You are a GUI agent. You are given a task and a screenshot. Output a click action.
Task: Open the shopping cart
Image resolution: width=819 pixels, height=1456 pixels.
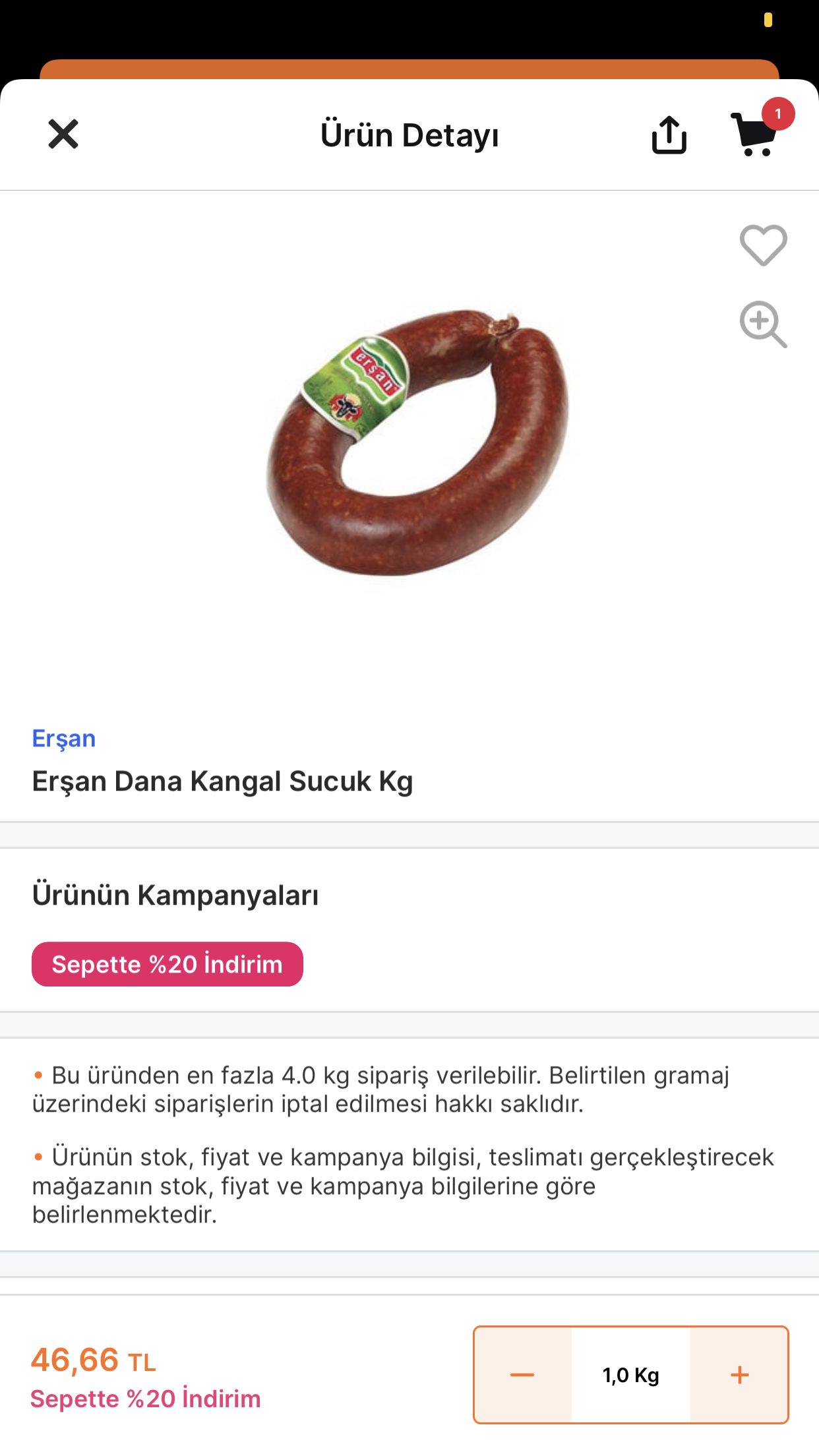point(756,135)
